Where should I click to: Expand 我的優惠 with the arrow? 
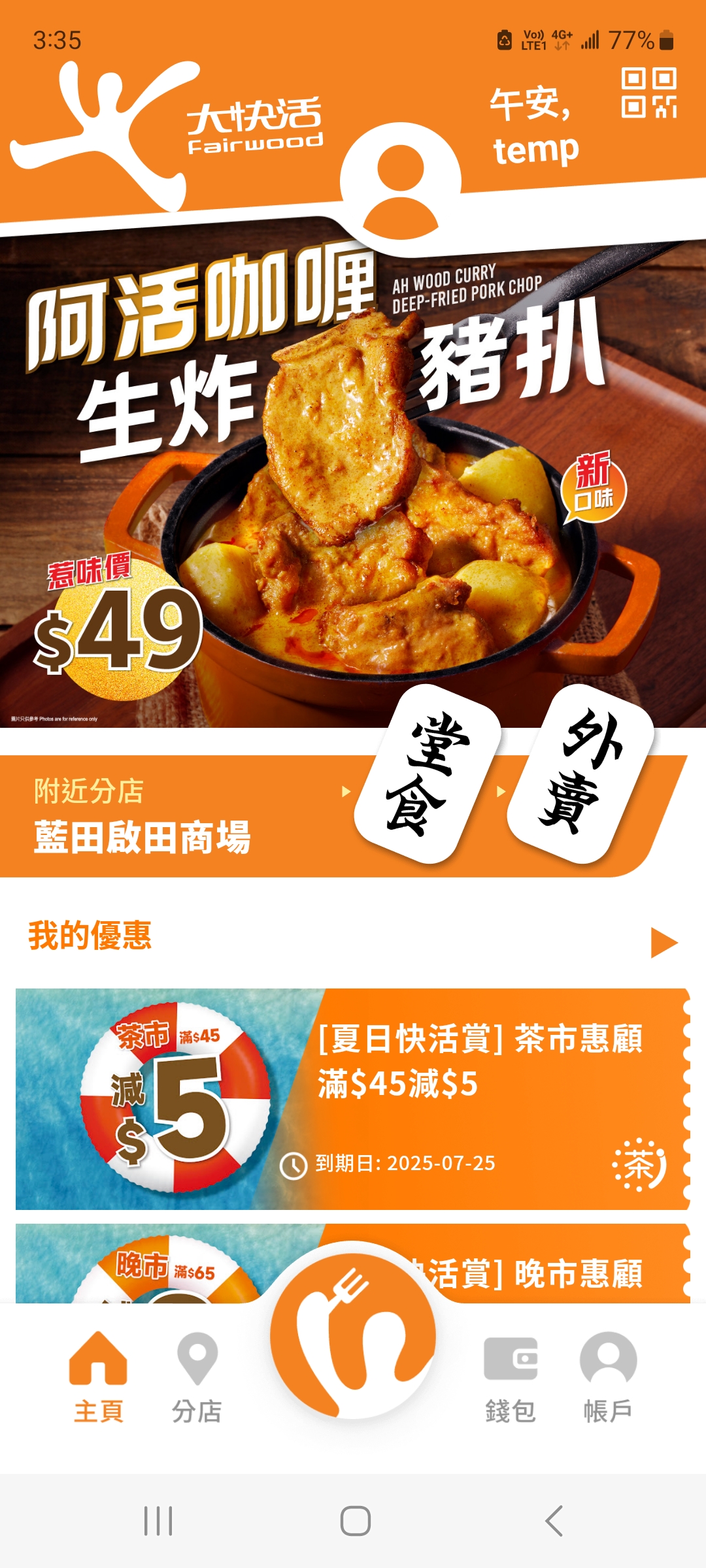[x=664, y=942]
